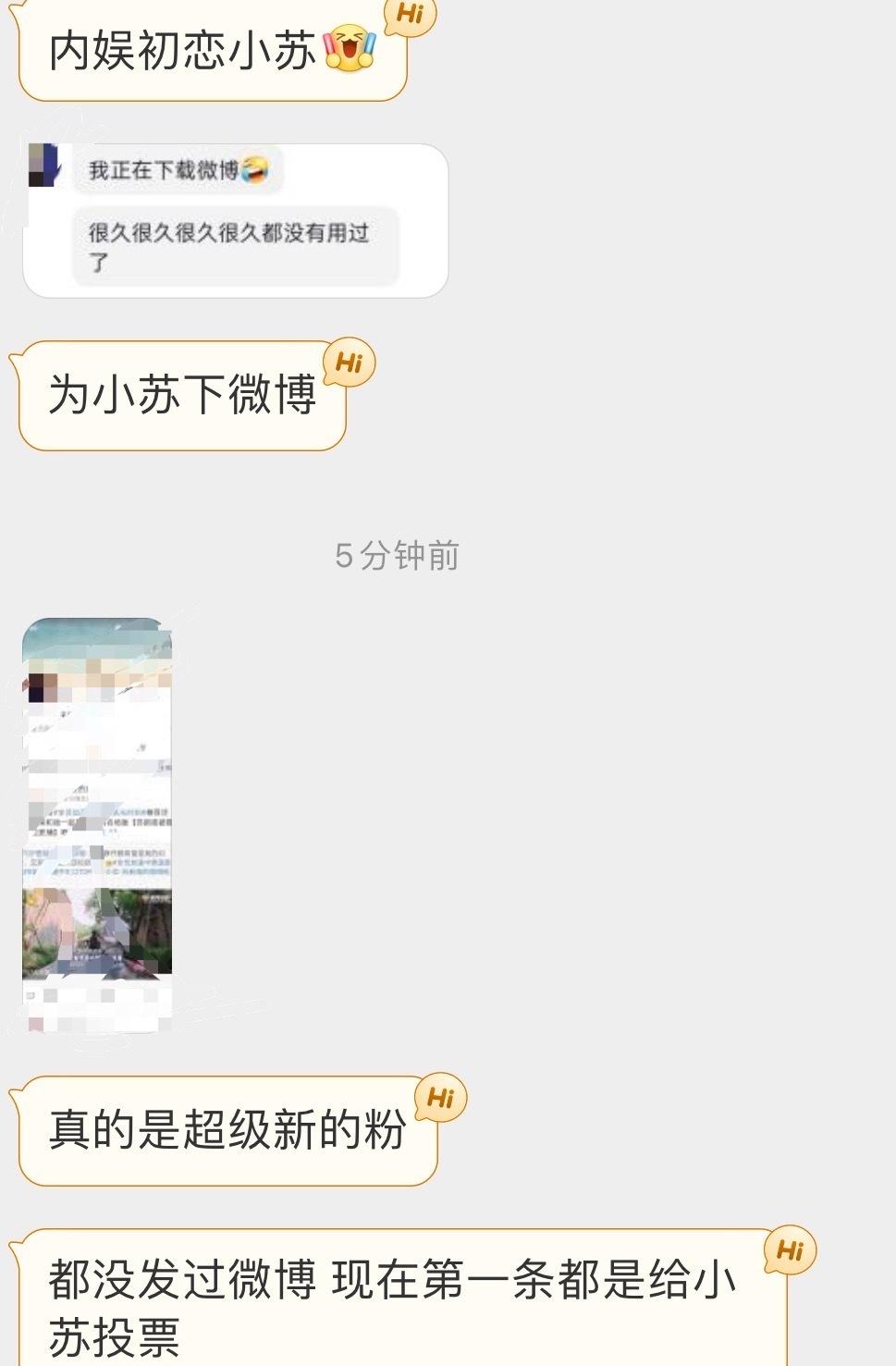The width and height of the screenshot is (896, 1366).
Task: Open the tall blurred Weibo screenshot image
Action: click(x=97, y=824)
